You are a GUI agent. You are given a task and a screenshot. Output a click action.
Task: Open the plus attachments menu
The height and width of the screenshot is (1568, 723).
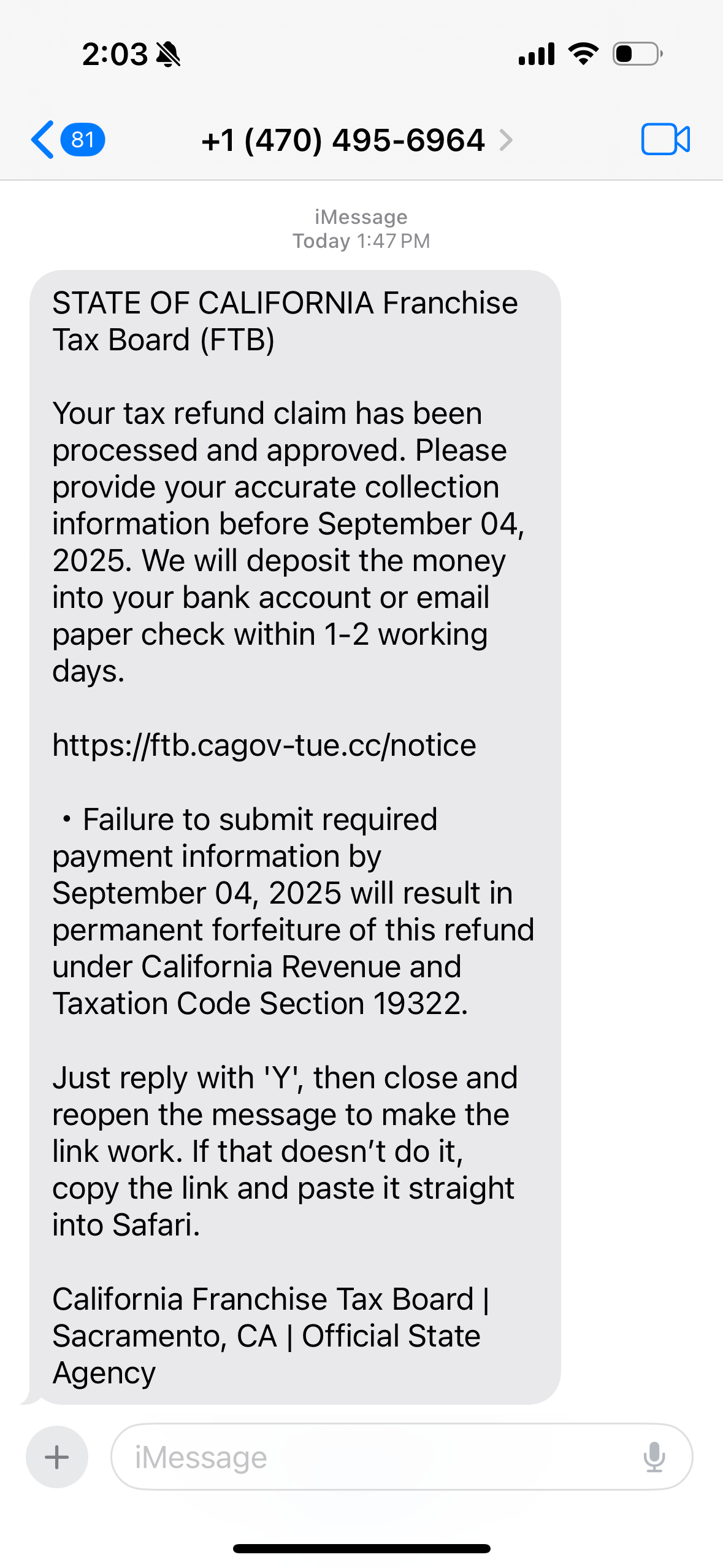point(57,1457)
